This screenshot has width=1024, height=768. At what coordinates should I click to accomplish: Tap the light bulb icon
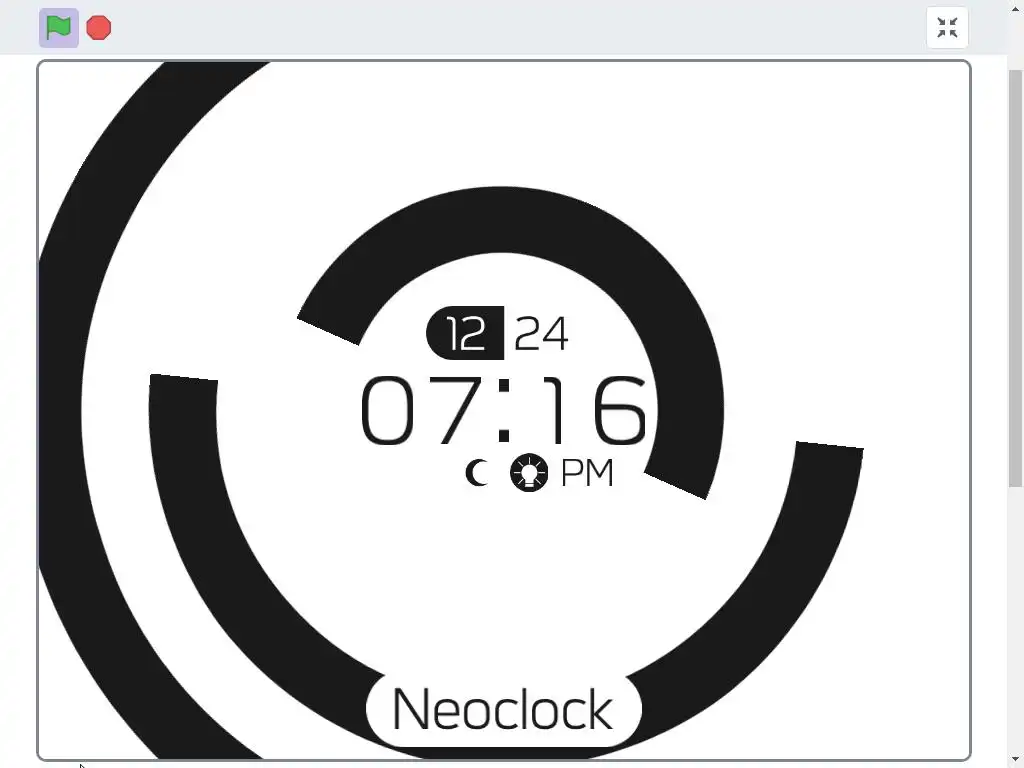pyautogui.click(x=529, y=473)
